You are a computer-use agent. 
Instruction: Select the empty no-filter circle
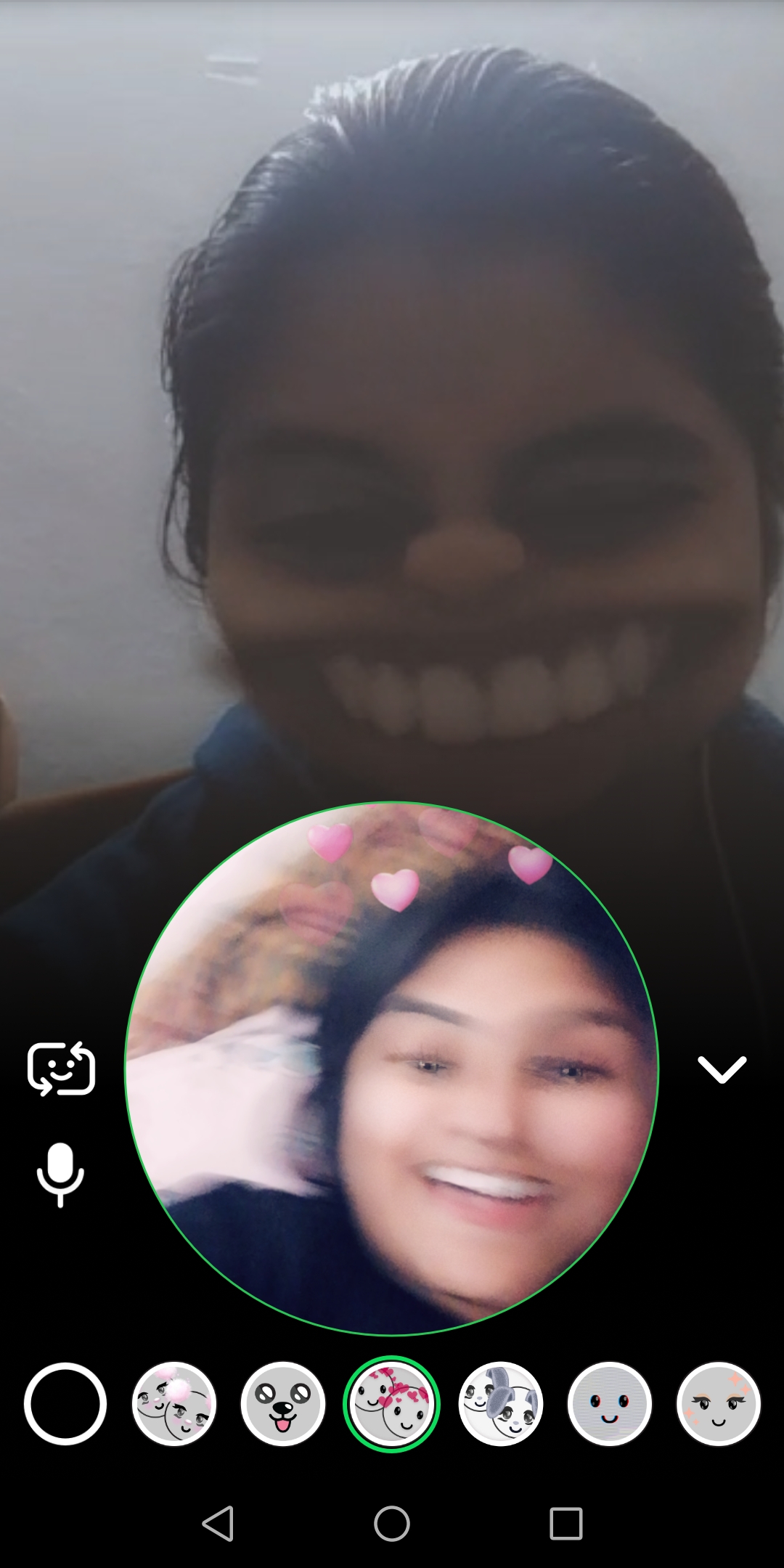pyautogui.click(x=65, y=1404)
